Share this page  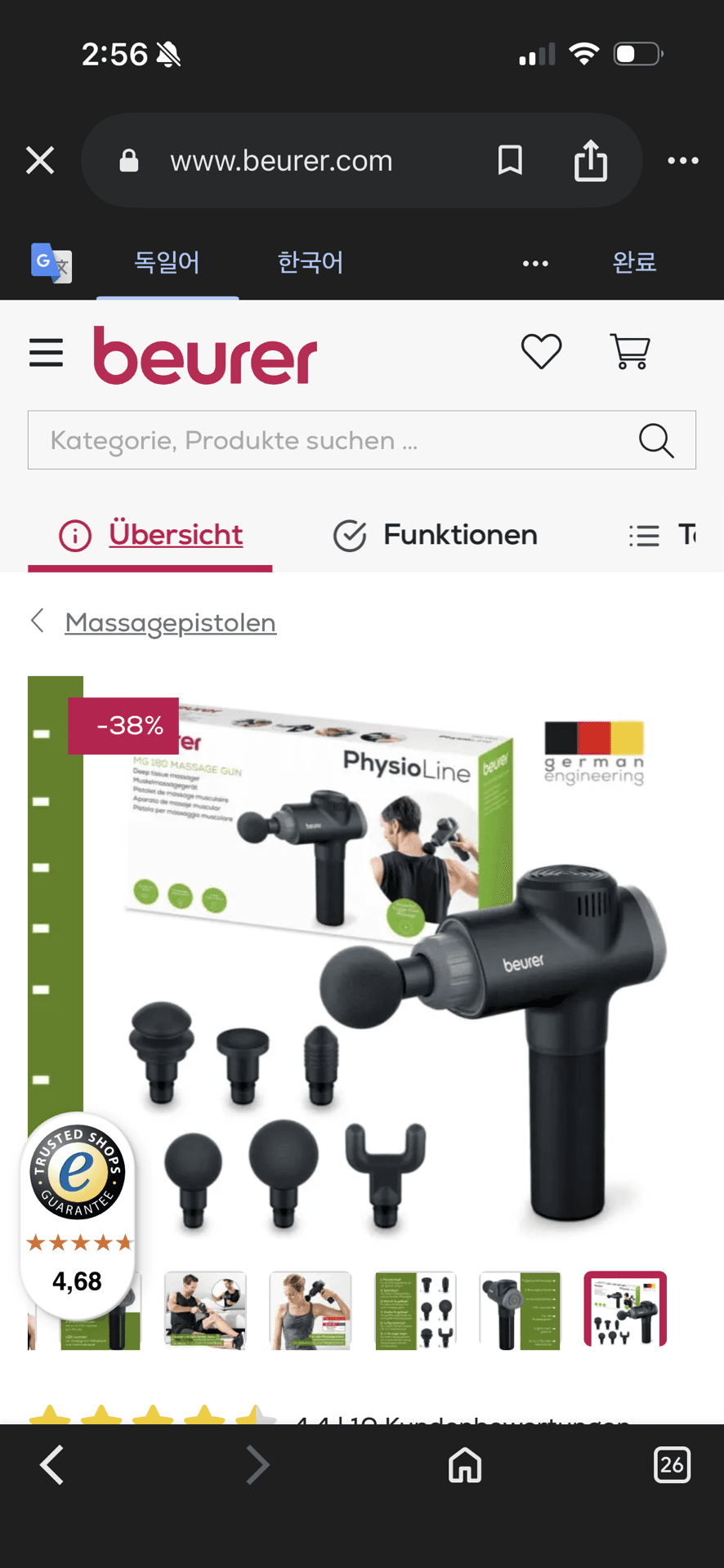[590, 160]
